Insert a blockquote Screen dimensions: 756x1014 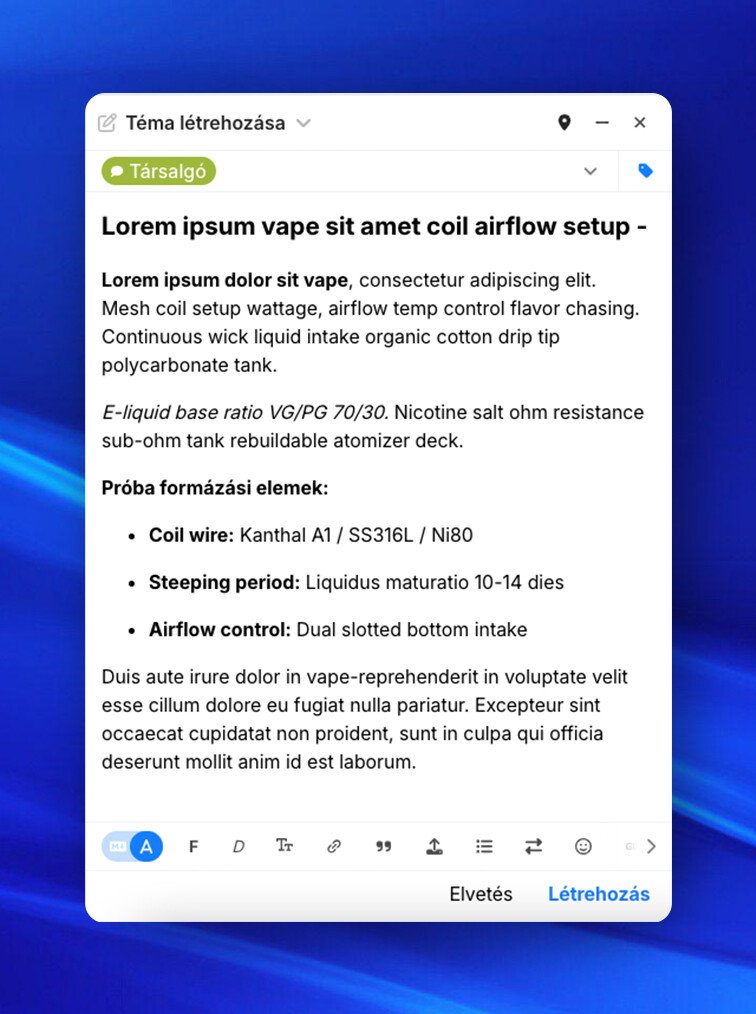[383, 847]
